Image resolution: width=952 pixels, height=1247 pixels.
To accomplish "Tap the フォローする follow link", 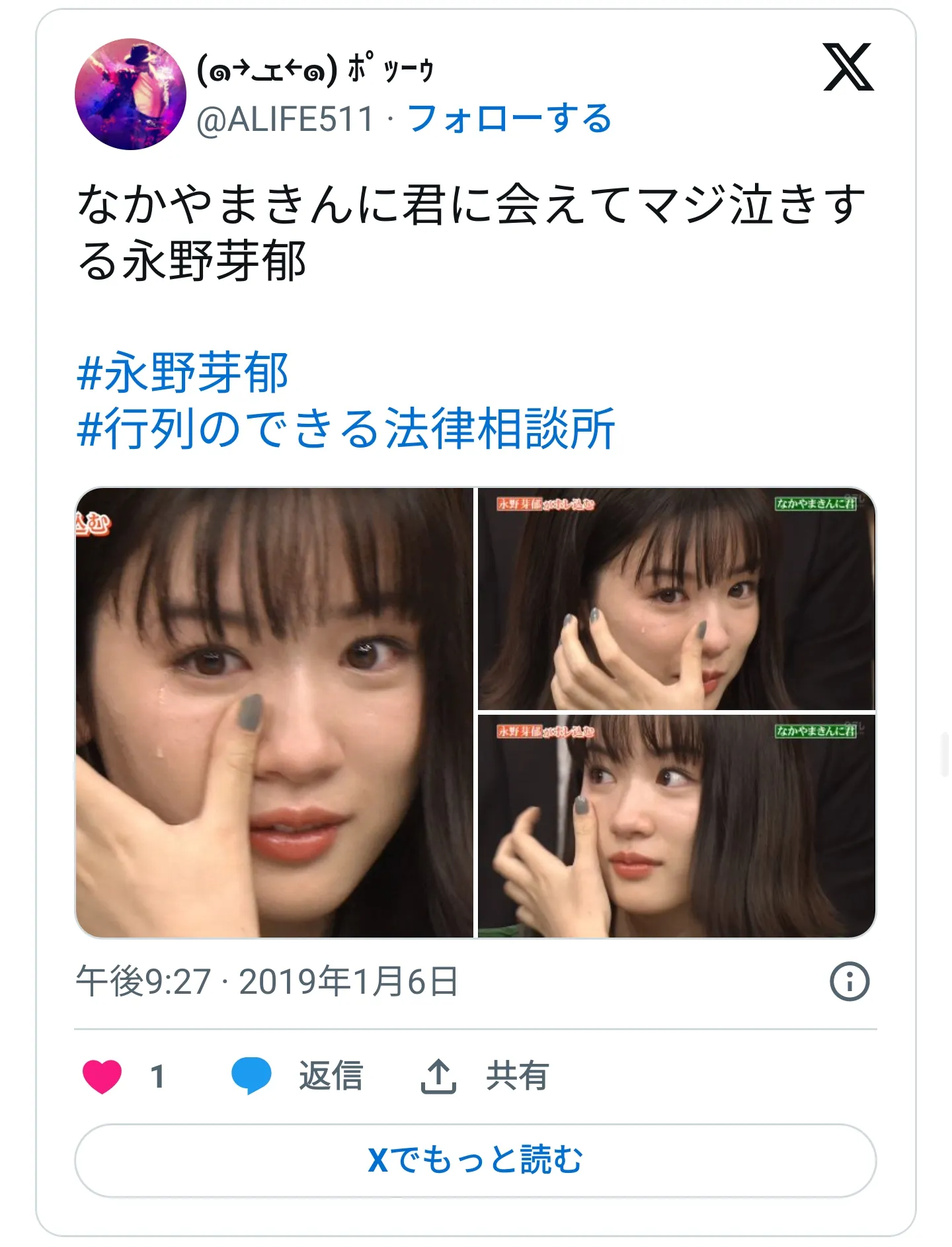I will (510, 119).
